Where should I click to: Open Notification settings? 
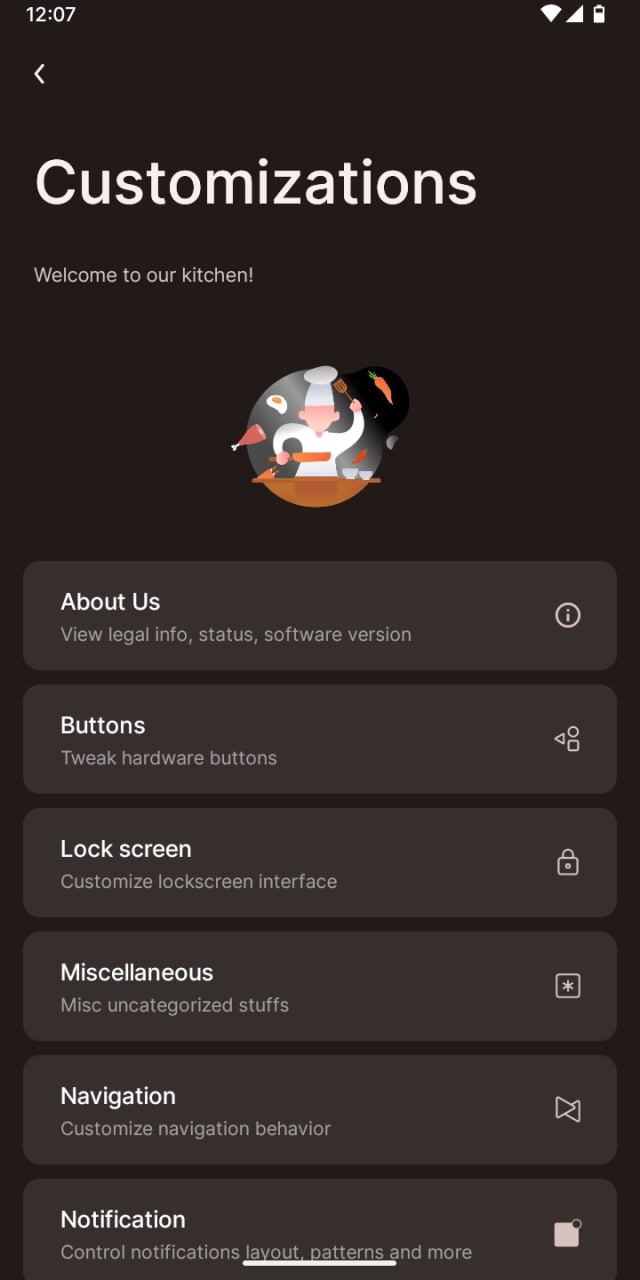(319, 1225)
